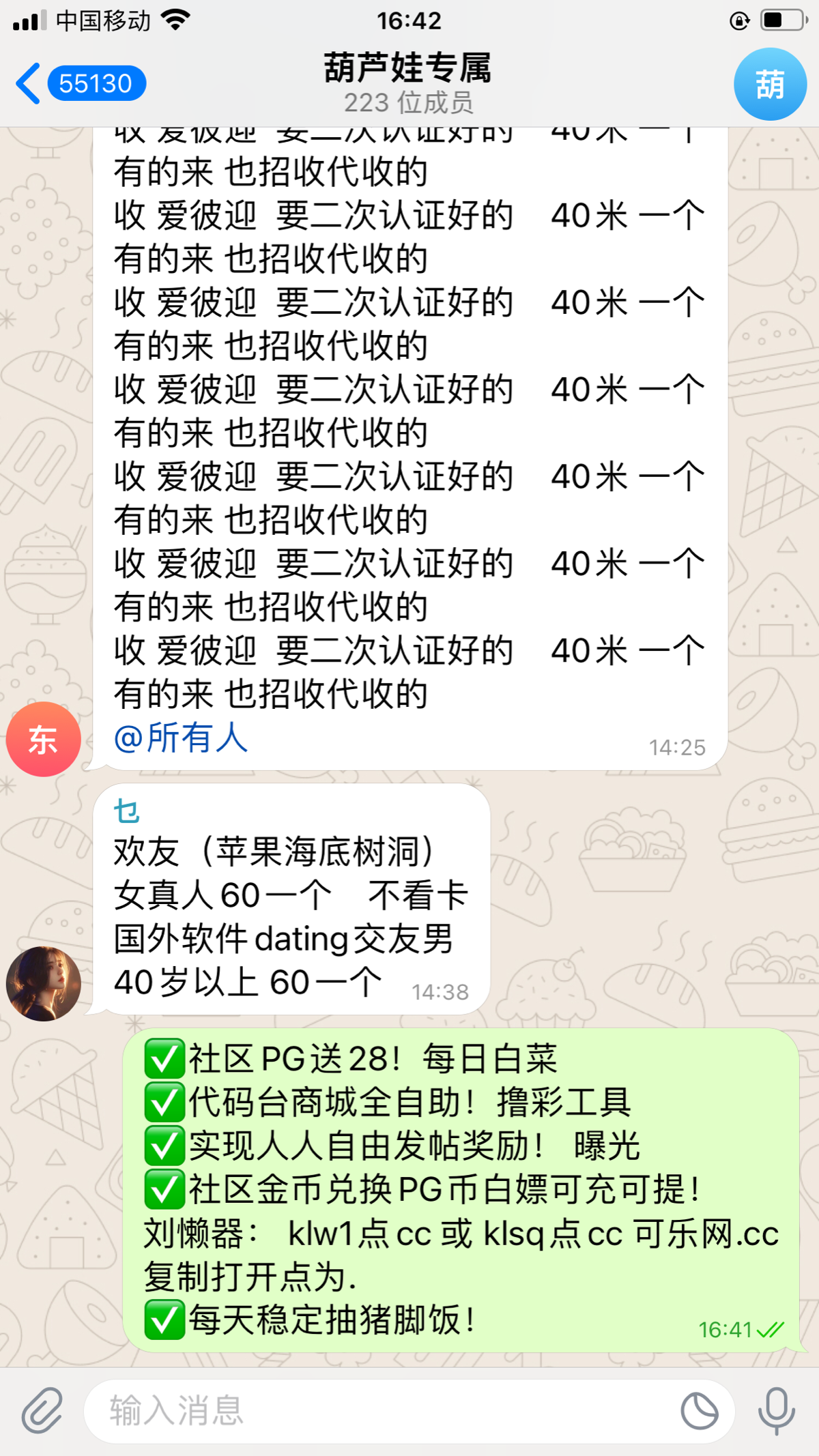This screenshot has width=819, height=1456.
Task: Tap the "55130" unread count badge
Action: coord(97,82)
